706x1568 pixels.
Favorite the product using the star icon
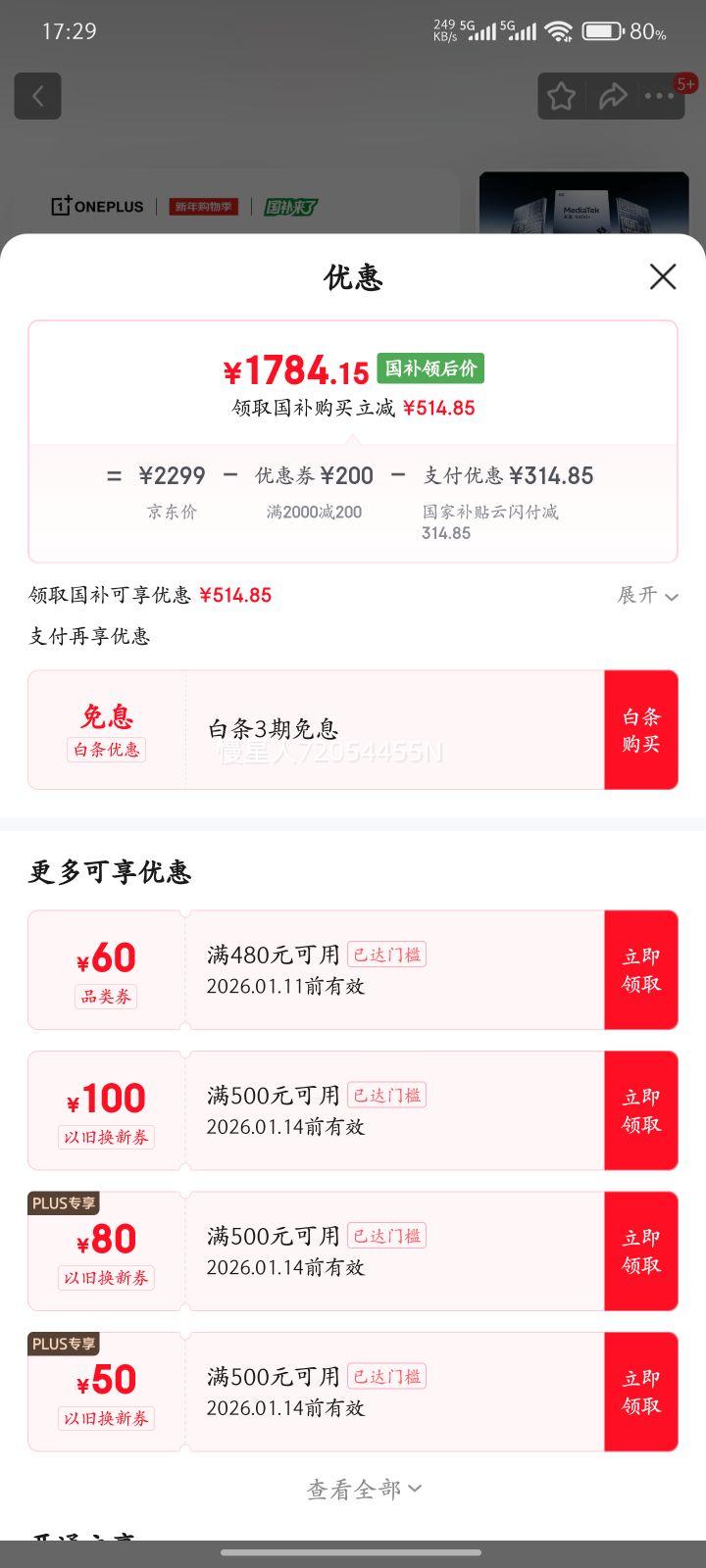tap(561, 95)
